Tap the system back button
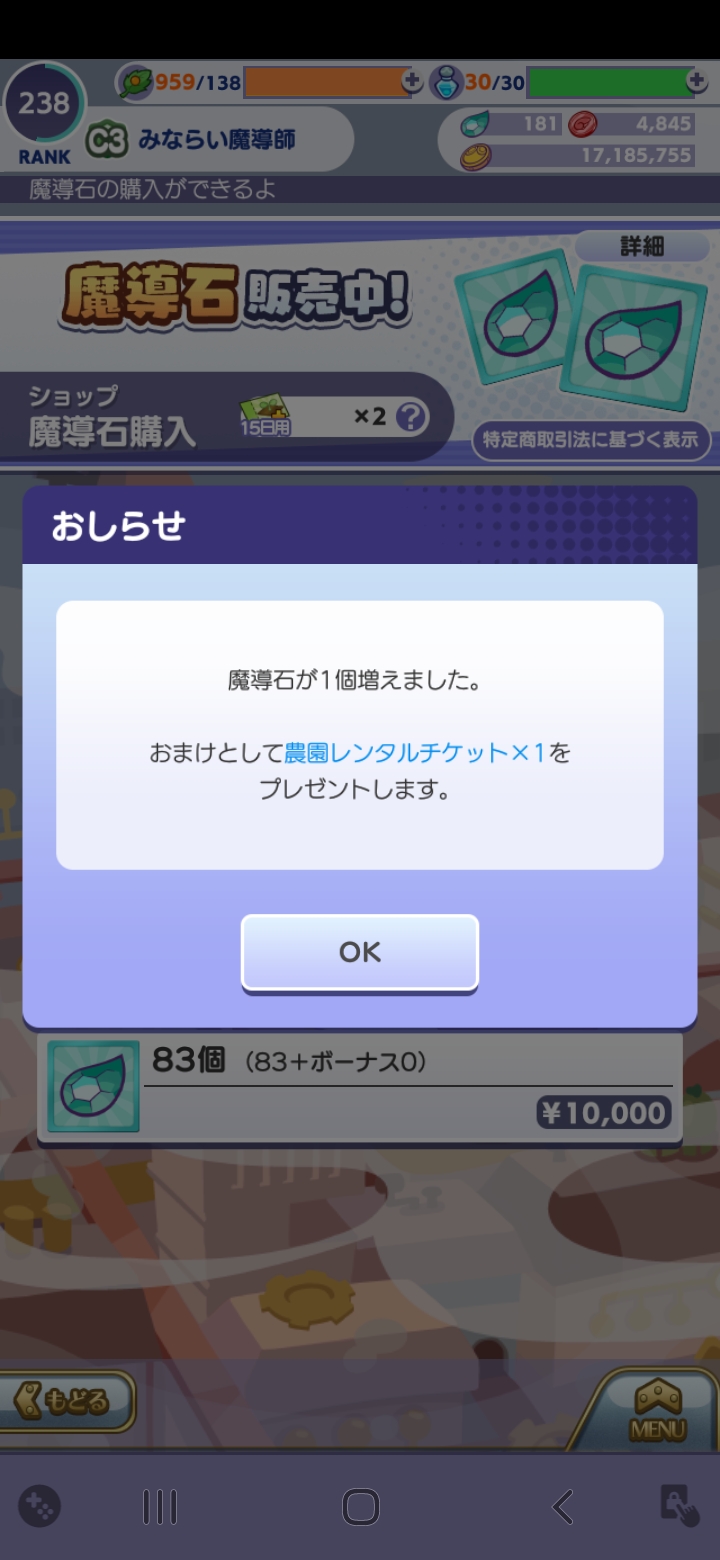The height and width of the screenshot is (1560, 720). coord(562,1507)
